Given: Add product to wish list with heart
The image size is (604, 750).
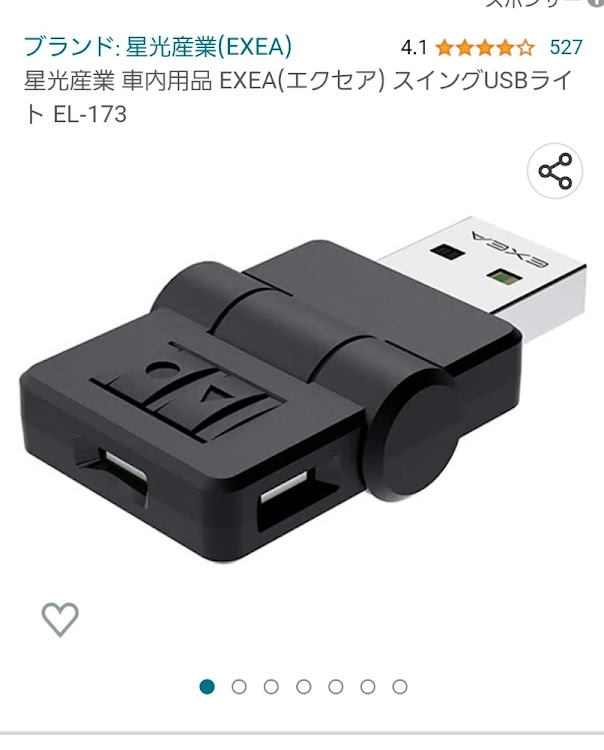Looking at the screenshot, I should pyautogui.click(x=60, y=620).
